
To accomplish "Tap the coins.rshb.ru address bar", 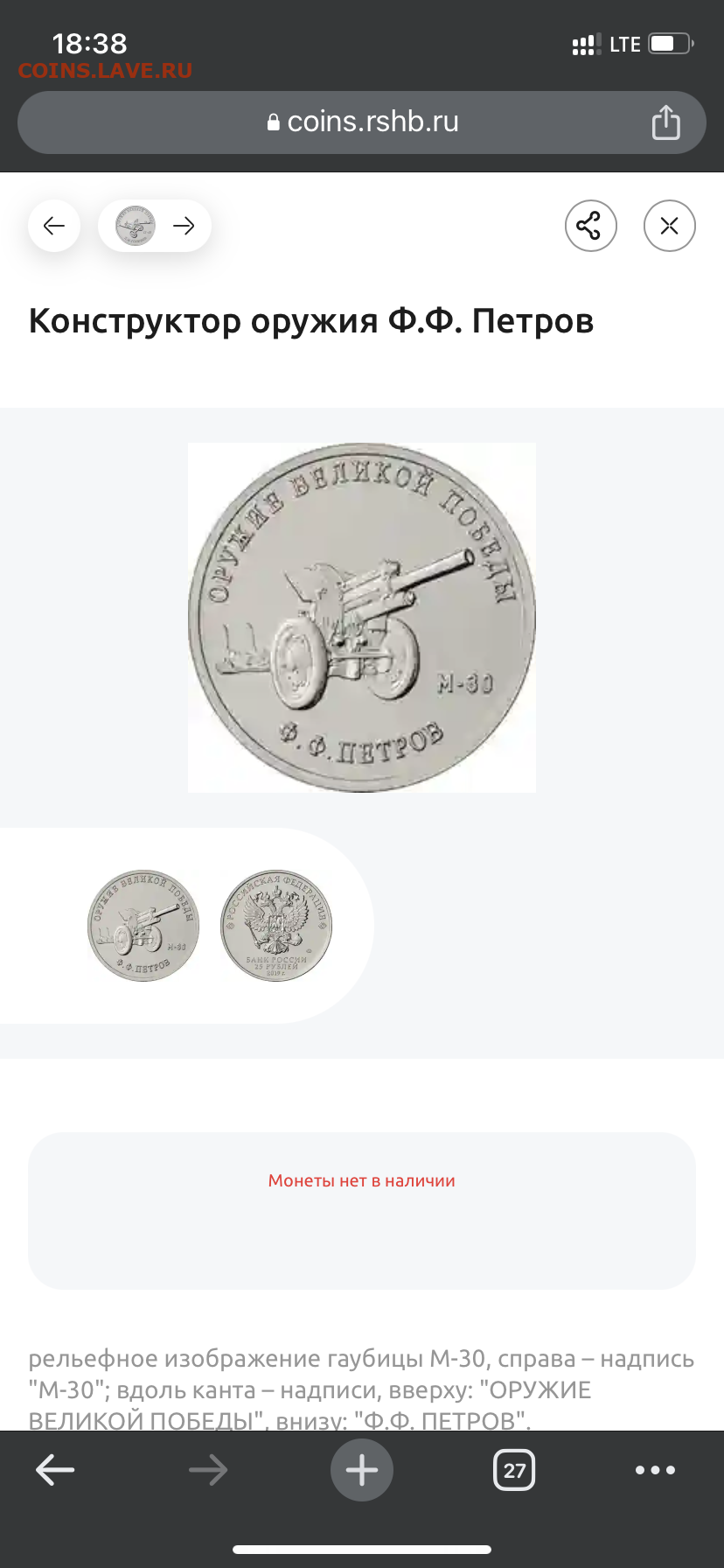I will 362,122.
